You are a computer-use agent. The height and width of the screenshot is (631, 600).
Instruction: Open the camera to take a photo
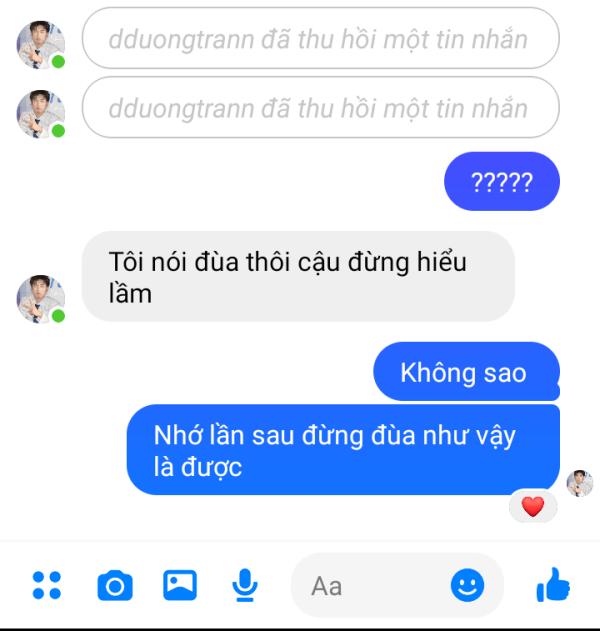point(114,585)
